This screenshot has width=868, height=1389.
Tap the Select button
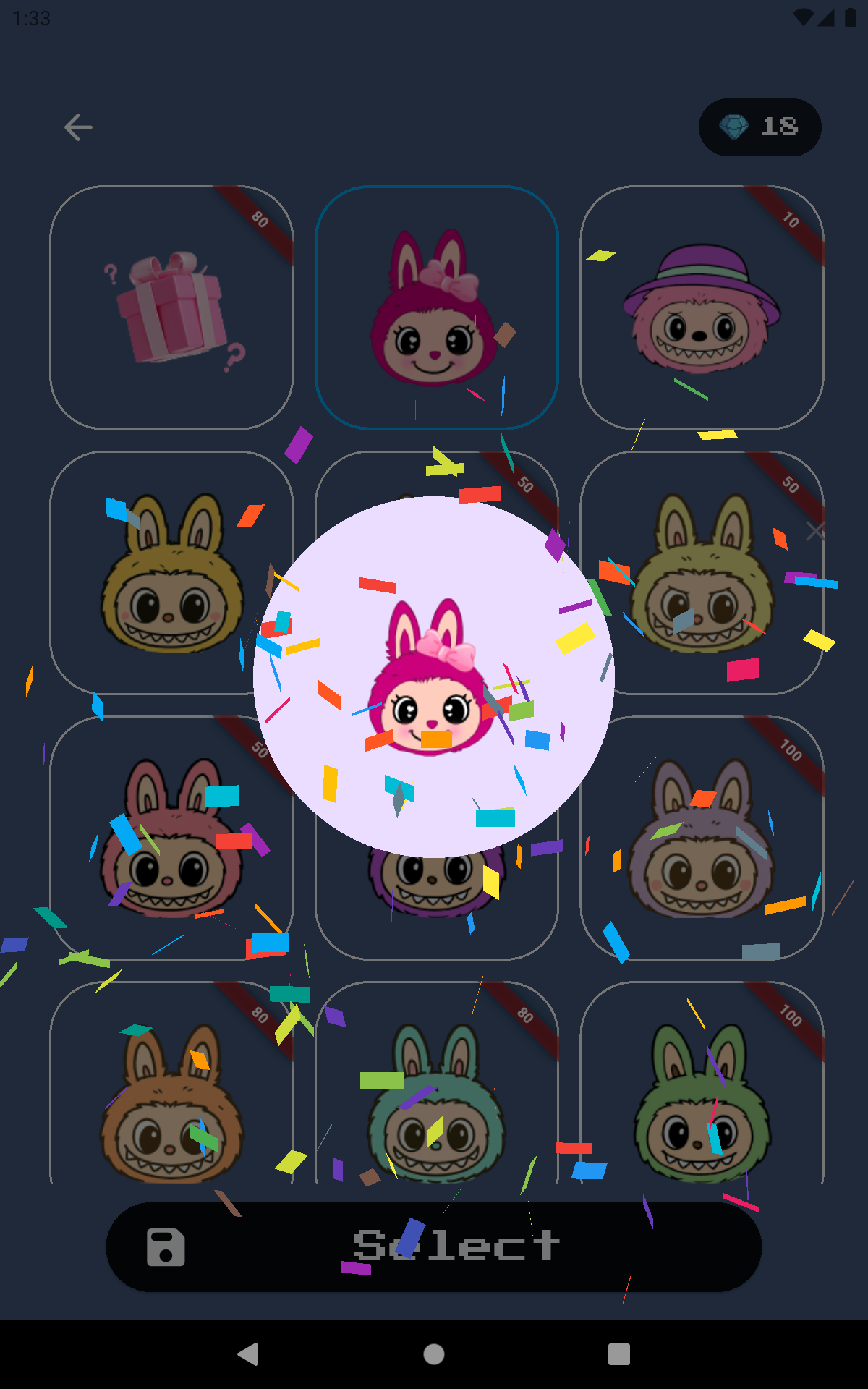[x=434, y=1246]
